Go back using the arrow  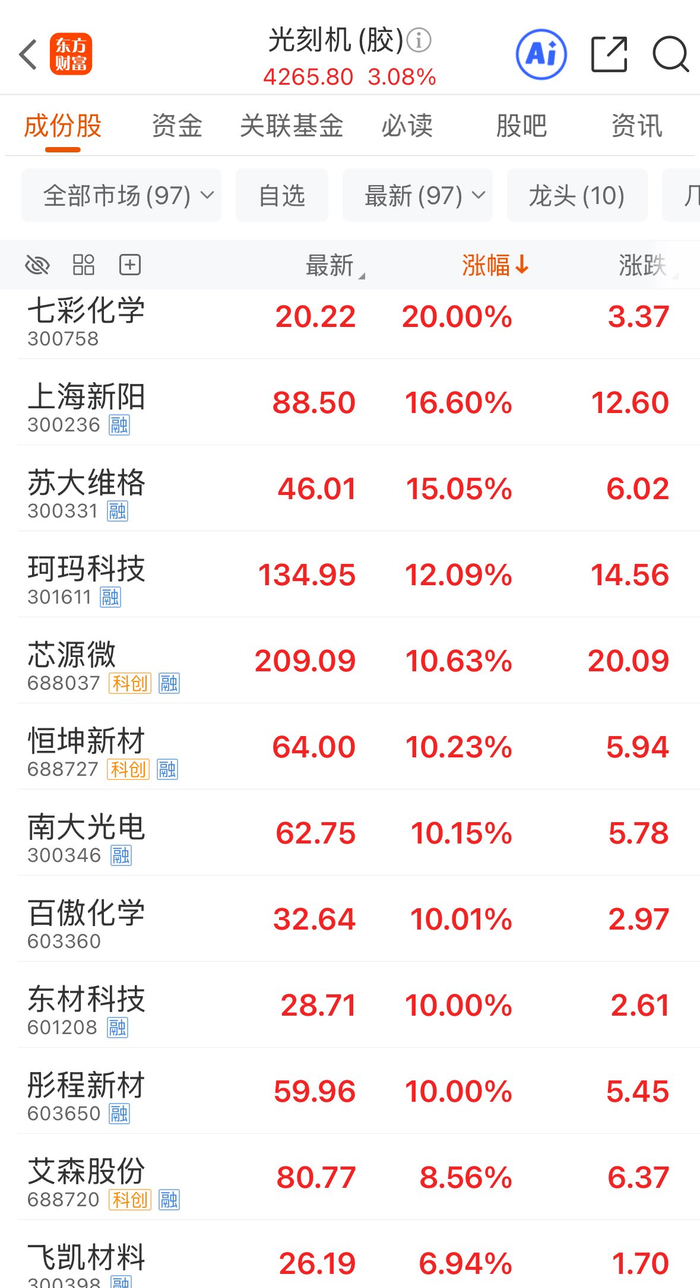[x=28, y=55]
